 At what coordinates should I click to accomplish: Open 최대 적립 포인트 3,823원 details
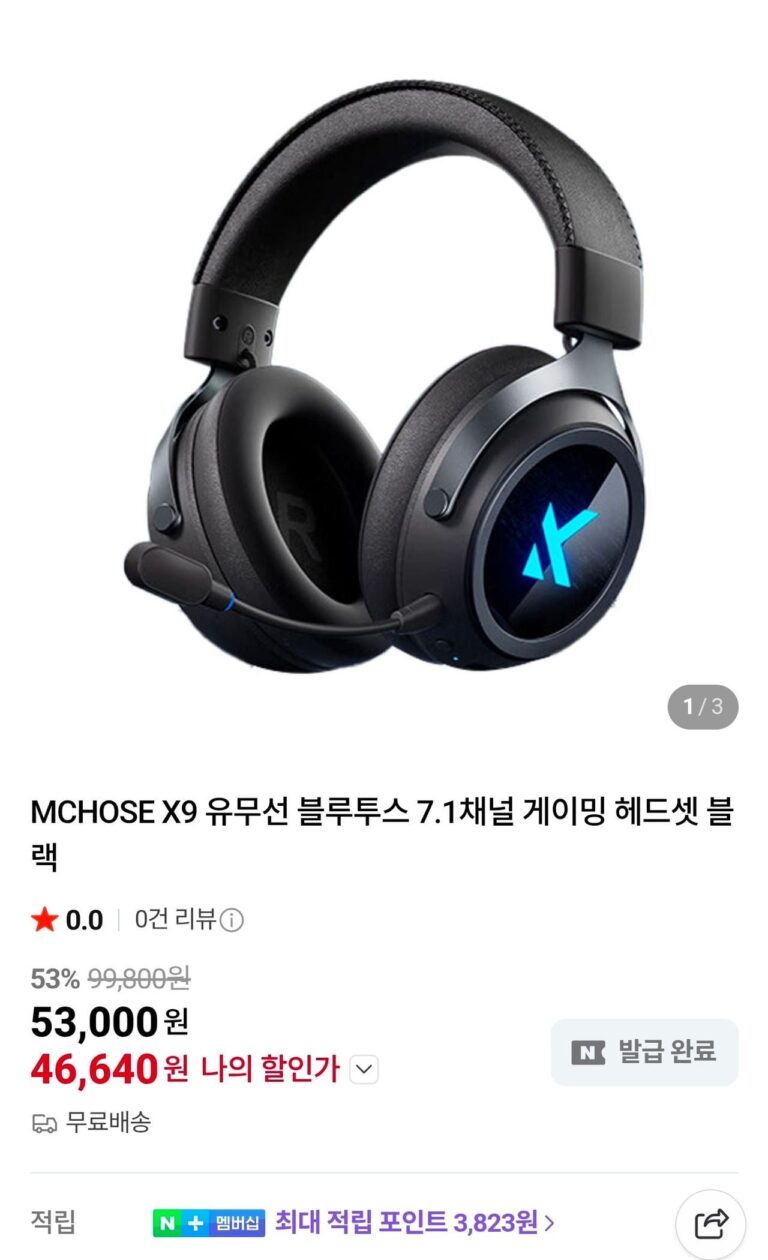coord(415,1222)
